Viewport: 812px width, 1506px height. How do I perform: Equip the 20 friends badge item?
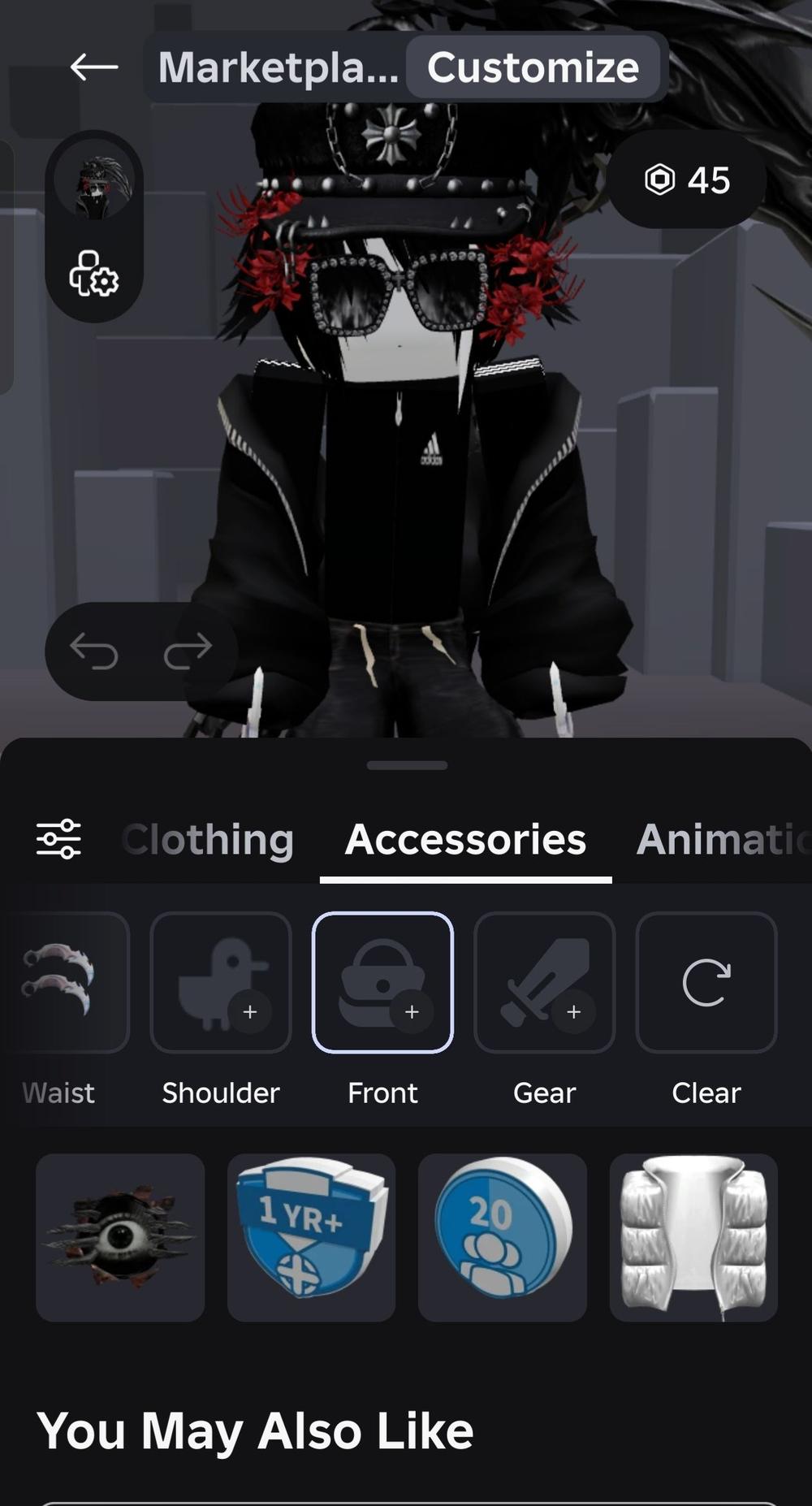click(502, 1237)
